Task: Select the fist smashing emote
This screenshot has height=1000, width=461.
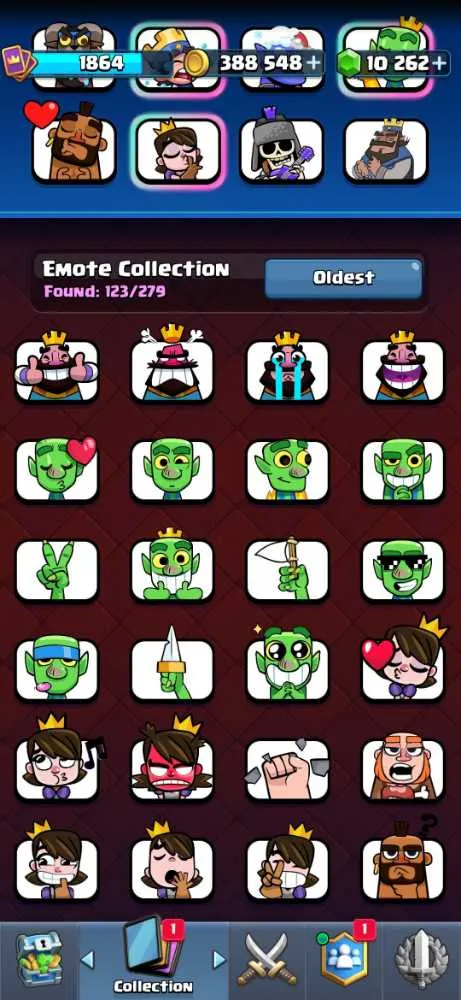Action: (288, 768)
